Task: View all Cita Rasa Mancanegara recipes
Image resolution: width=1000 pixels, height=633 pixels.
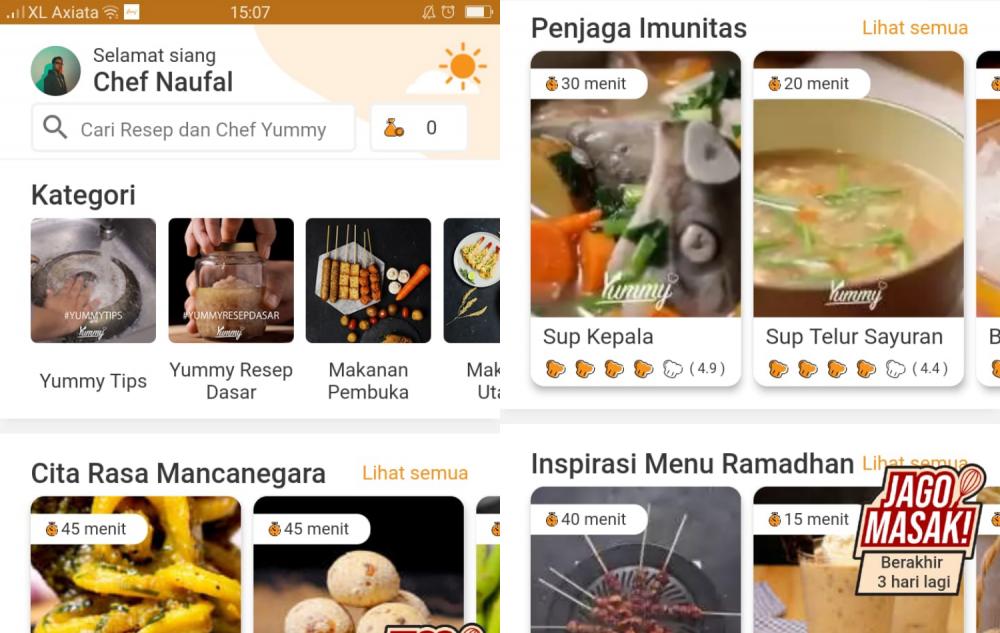Action: [x=414, y=473]
